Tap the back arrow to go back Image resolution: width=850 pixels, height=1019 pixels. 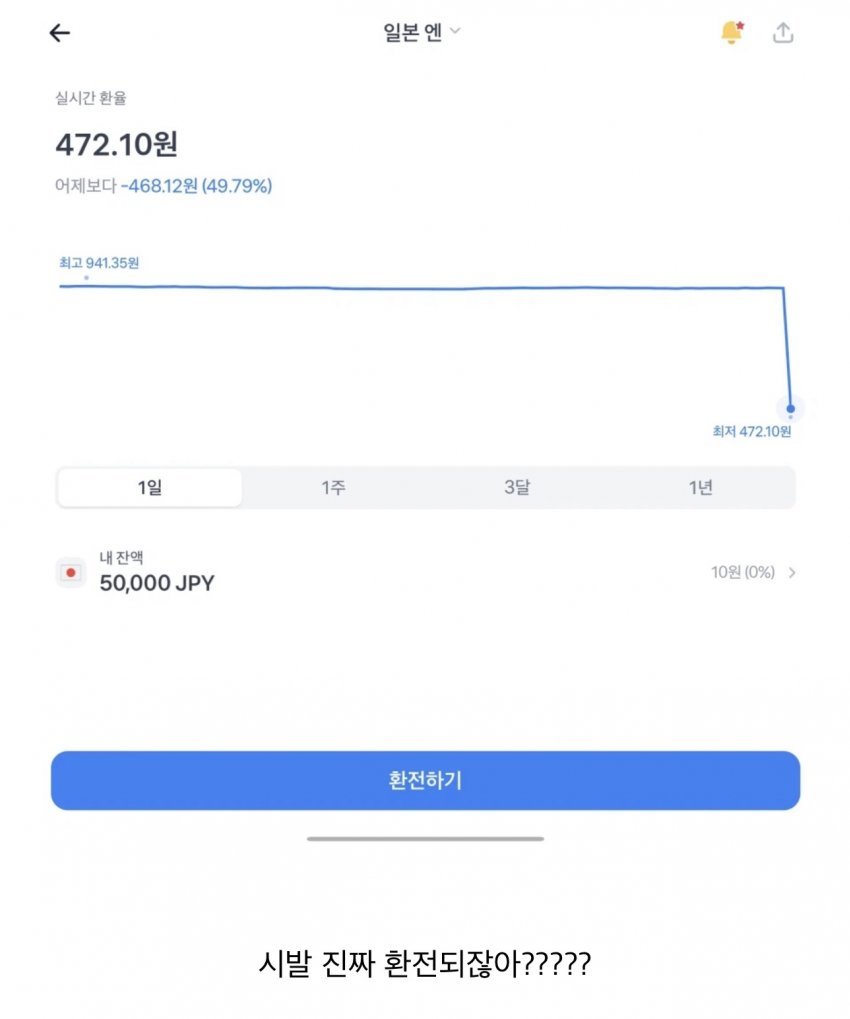pos(61,33)
